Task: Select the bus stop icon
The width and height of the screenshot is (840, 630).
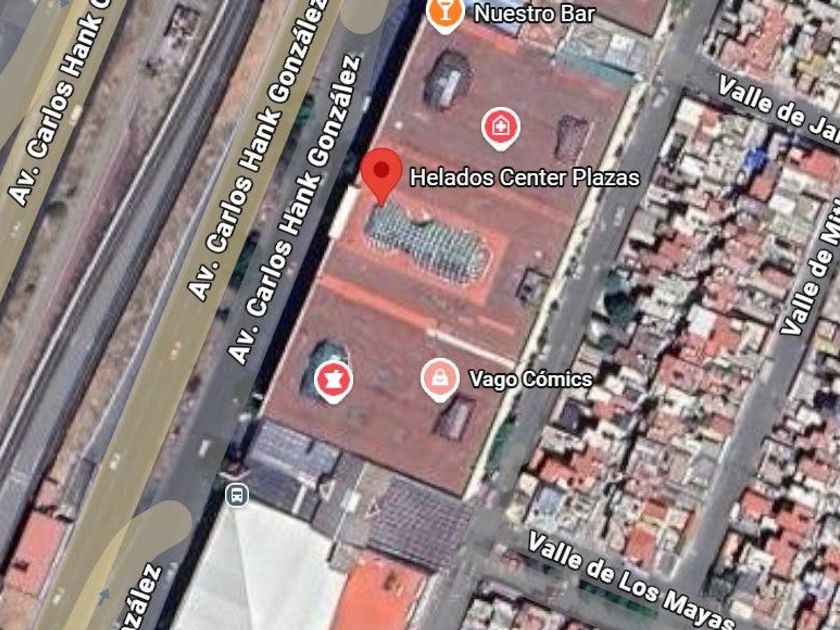Action: click(x=236, y=494)
